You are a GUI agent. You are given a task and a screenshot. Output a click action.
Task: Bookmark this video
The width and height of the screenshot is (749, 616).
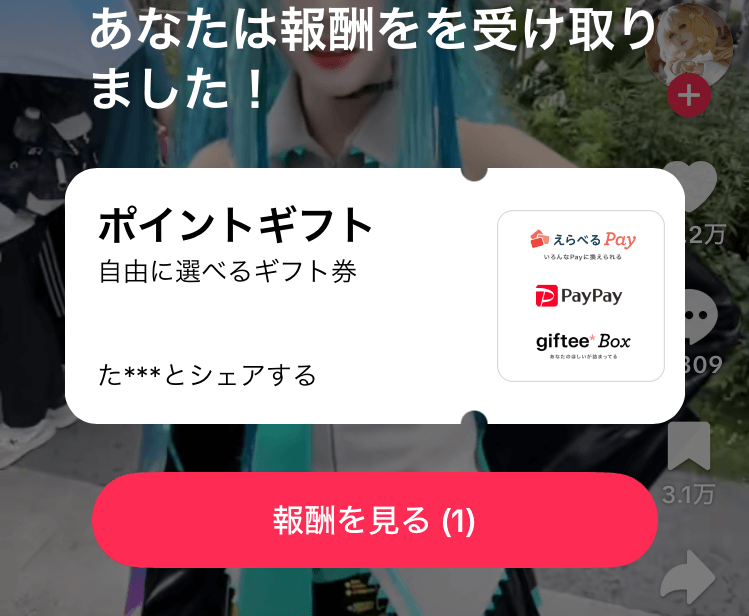pos(690,448)
